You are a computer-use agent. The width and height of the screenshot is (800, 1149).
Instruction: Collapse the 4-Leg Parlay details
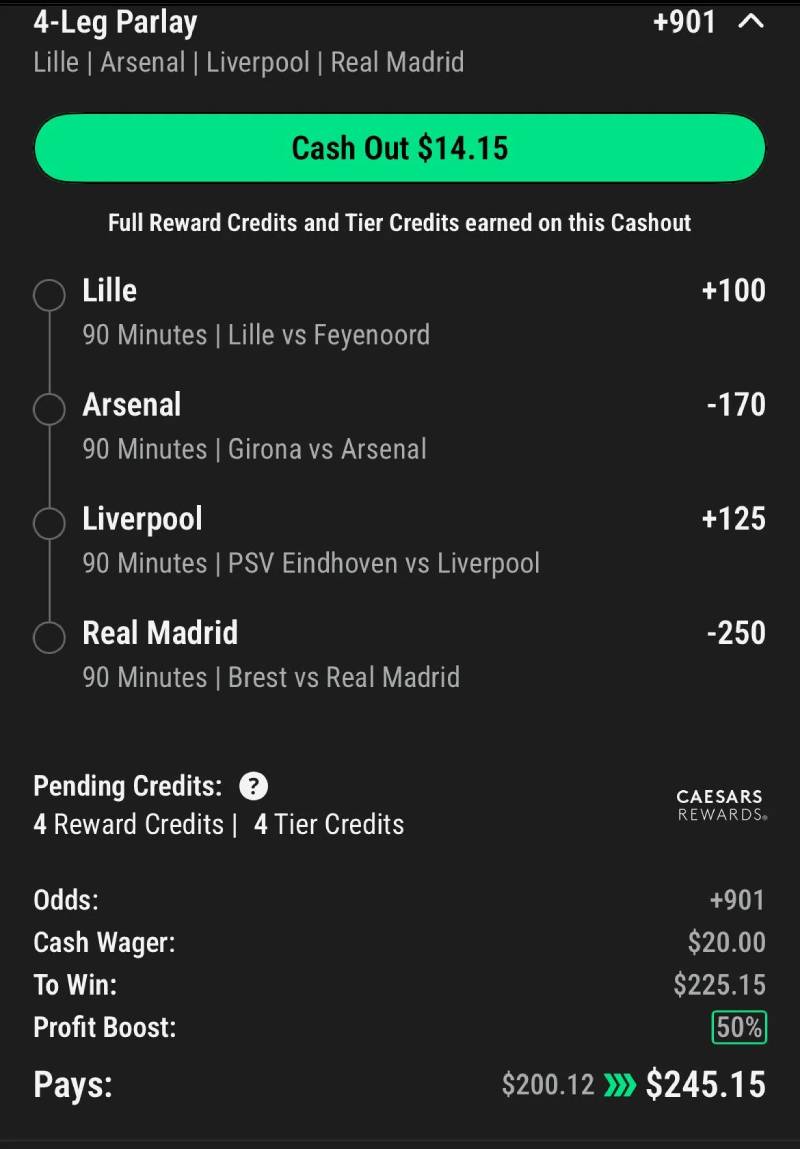pyautogui.click(x=750, y=21)
